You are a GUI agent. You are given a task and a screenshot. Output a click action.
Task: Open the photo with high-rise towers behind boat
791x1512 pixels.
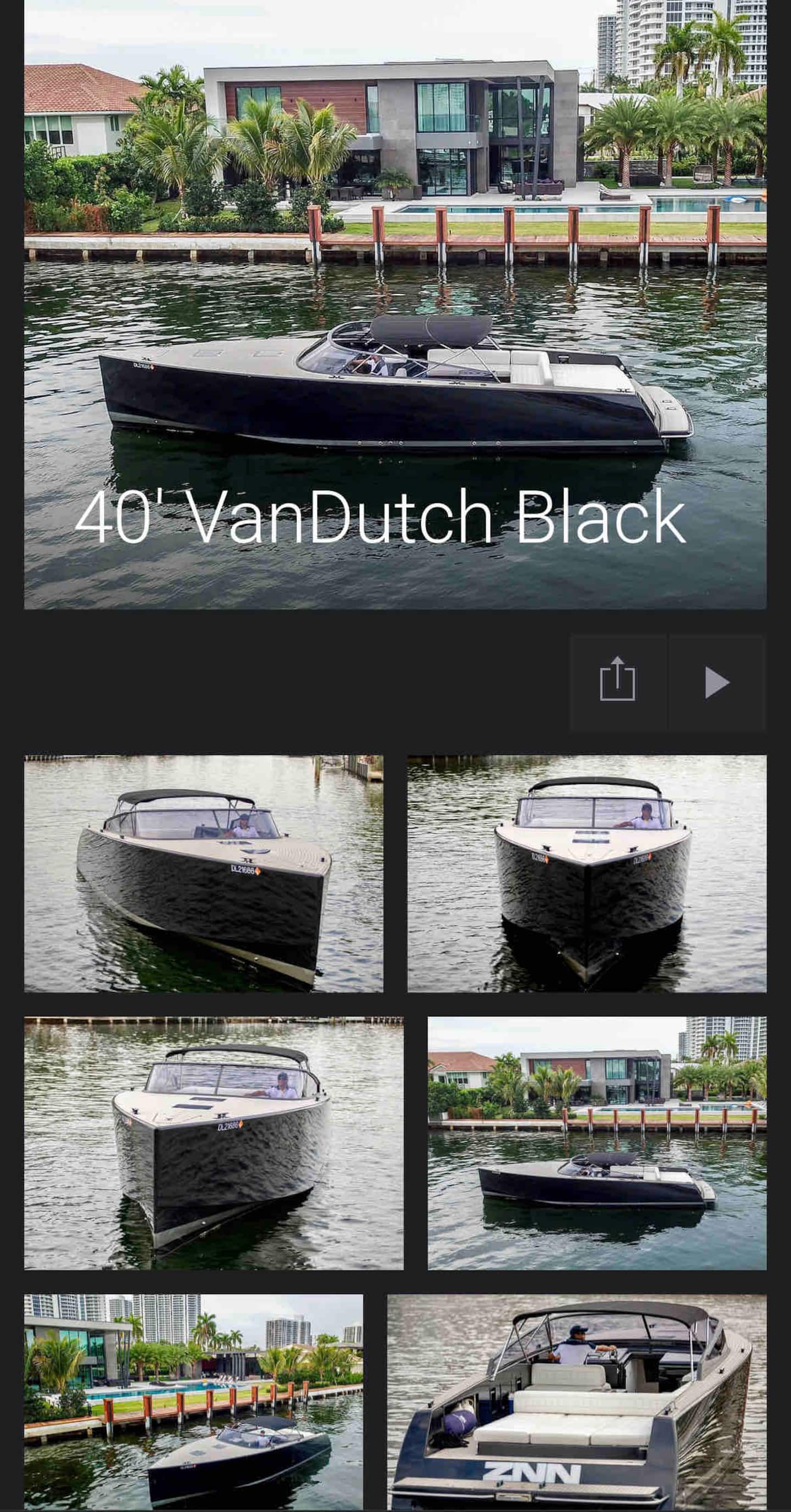pos(194,1402)
